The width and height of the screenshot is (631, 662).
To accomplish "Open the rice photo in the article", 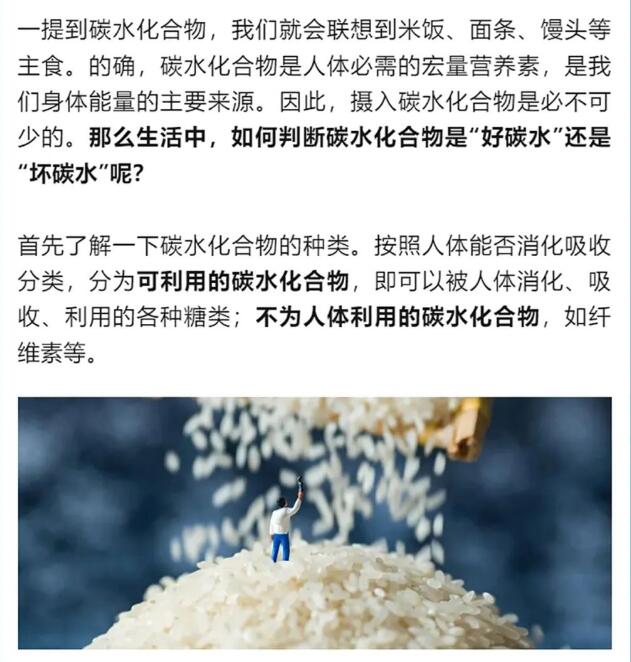I will [315, 522].
